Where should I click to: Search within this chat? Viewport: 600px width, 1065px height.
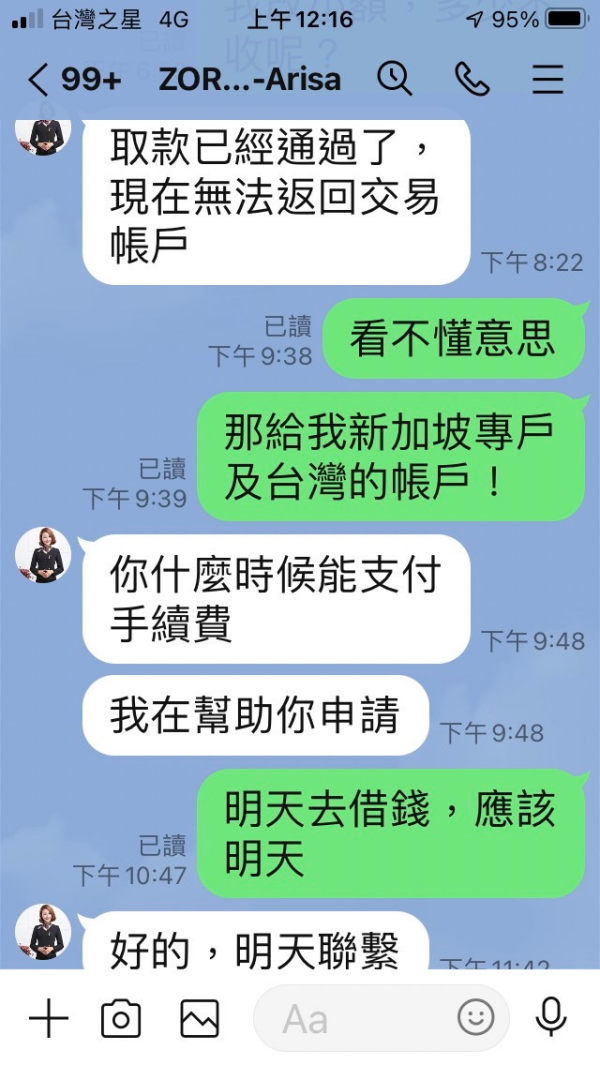pyautogui.click(x=394, y=78)
